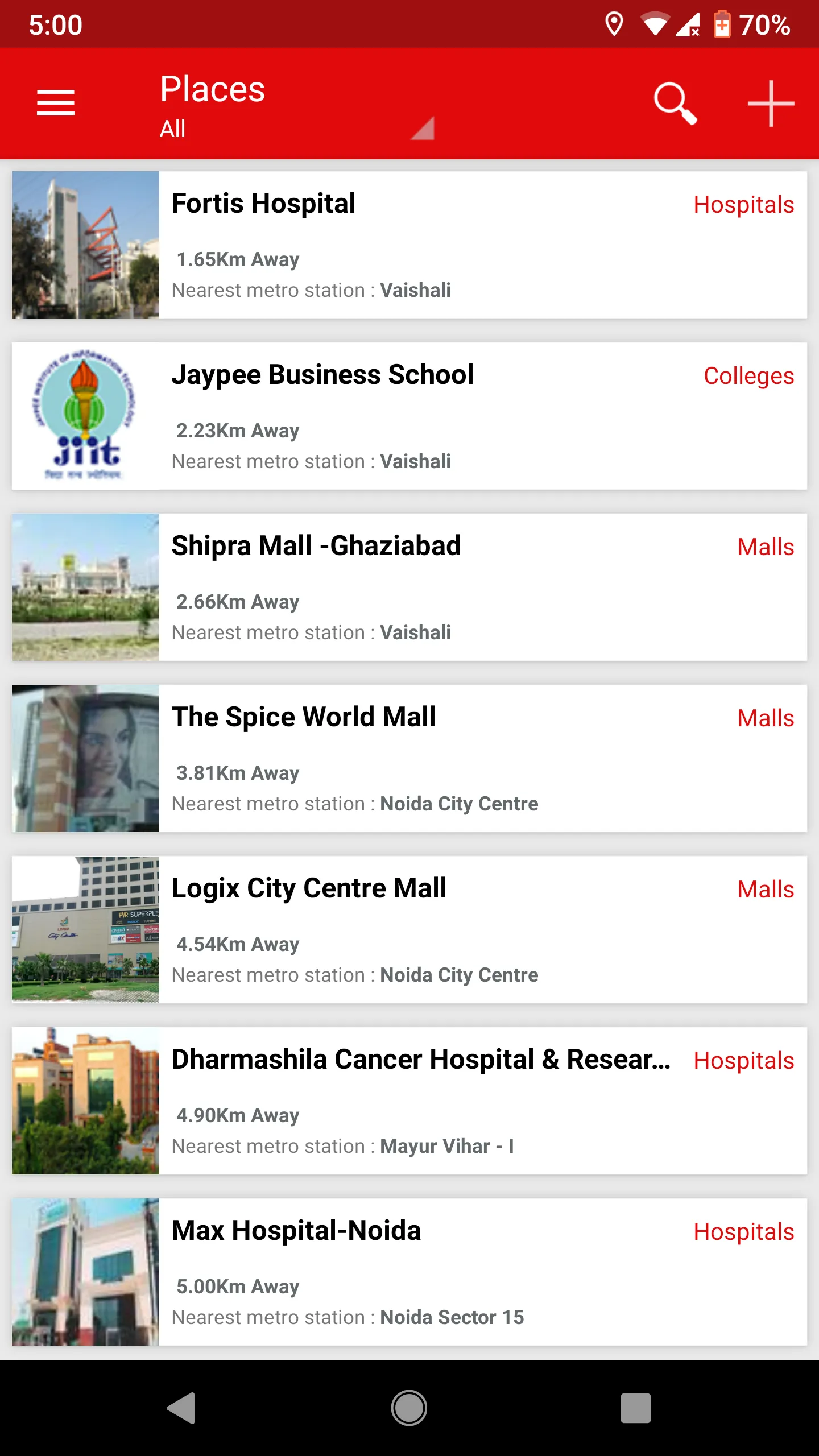Screen dimensions: 819x1456
Task: Select the Hospitals label on Fortis Hospital
Action: [x=743, y=205]
